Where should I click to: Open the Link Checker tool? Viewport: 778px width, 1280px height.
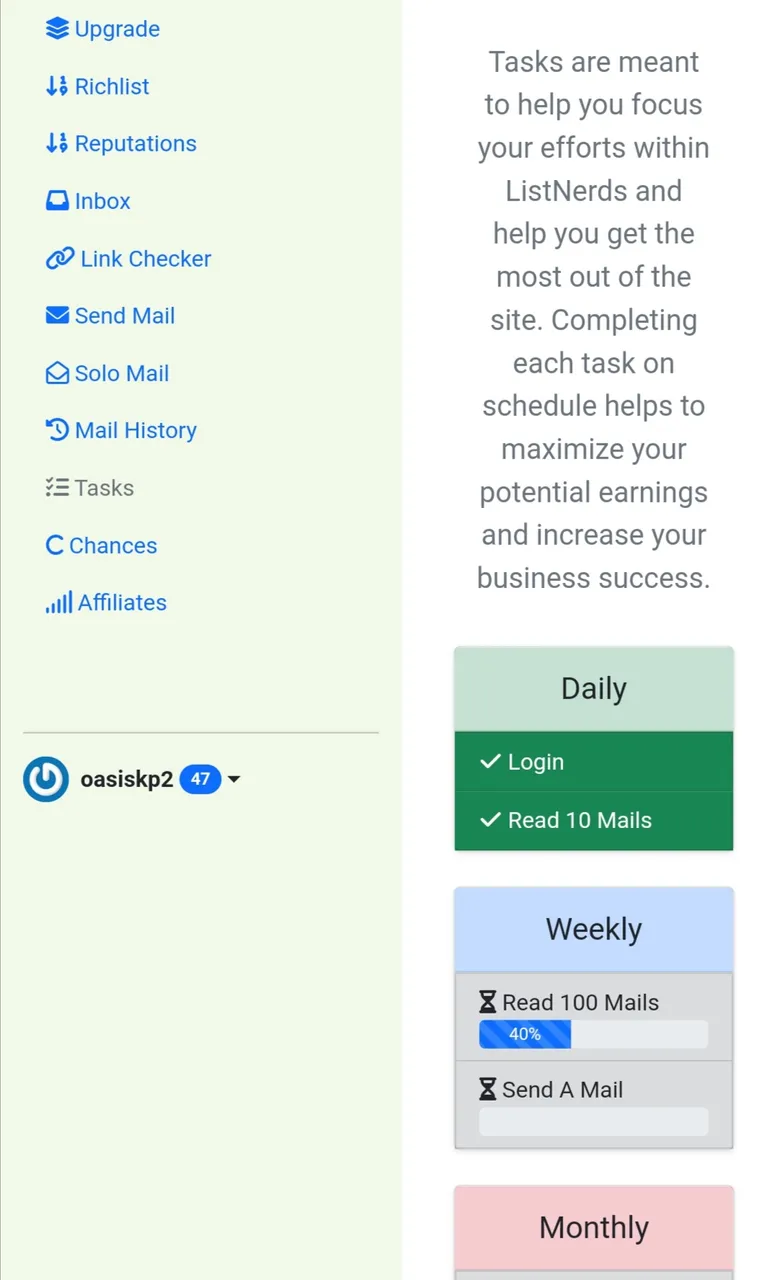click(129, 258)
